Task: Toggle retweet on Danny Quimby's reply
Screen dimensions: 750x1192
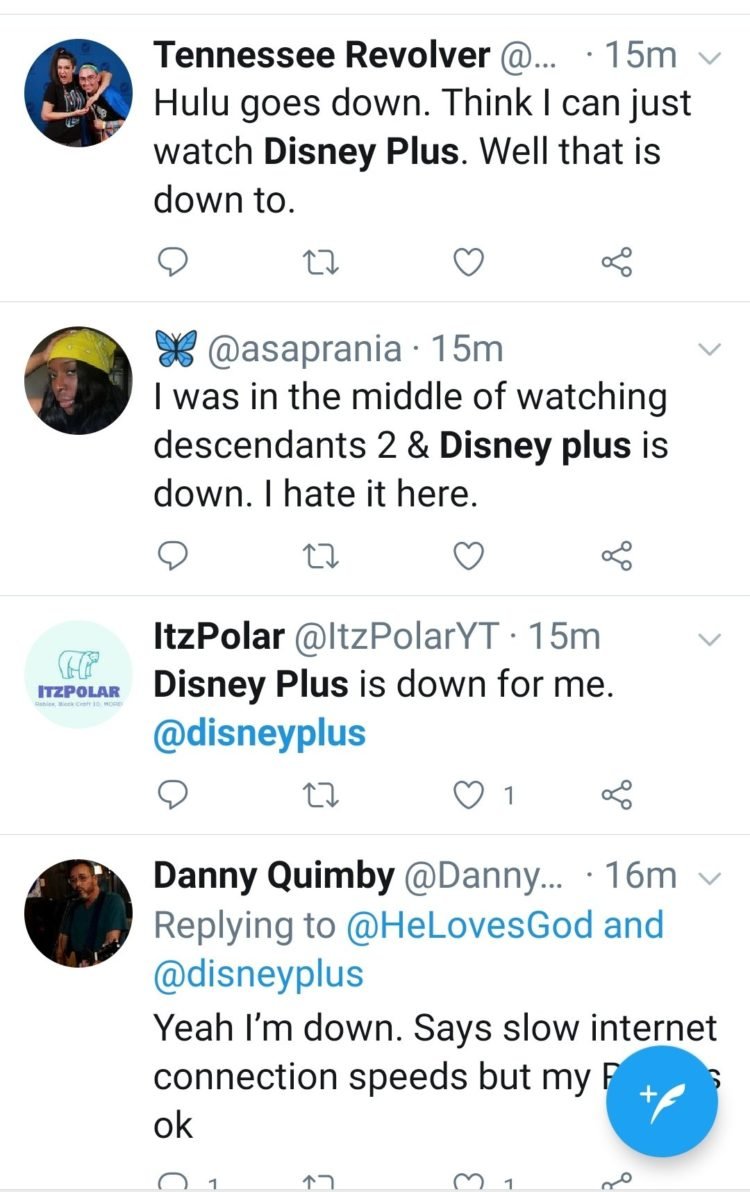Action: point(320,1185)
